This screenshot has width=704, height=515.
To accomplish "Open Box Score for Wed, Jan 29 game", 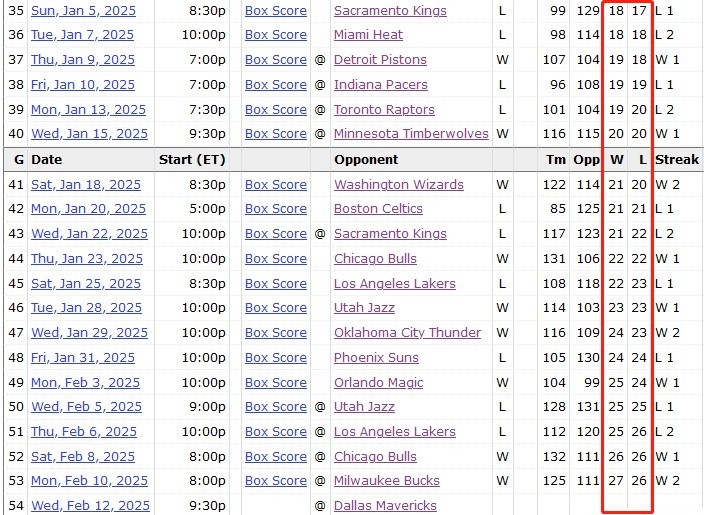I will pos(275,333).
